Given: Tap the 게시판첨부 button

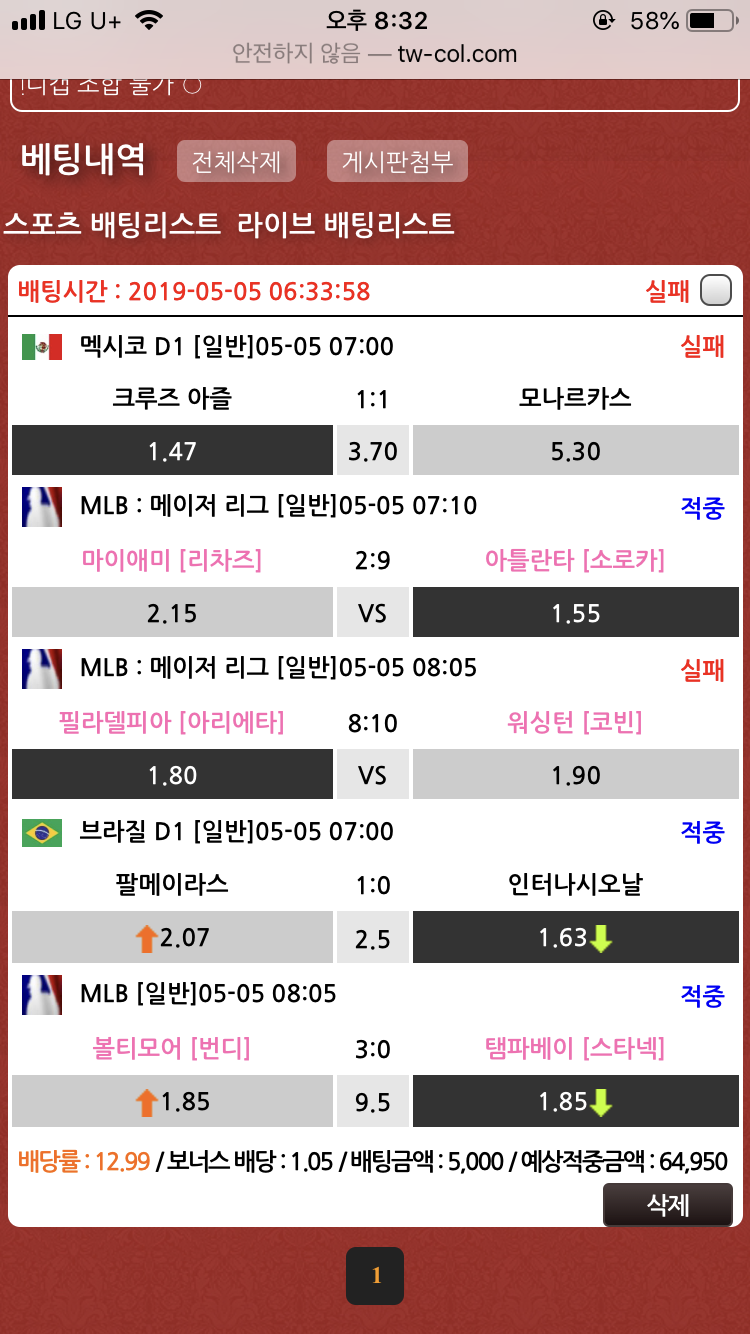Looking at the screenshot, I should click(397, 161).
